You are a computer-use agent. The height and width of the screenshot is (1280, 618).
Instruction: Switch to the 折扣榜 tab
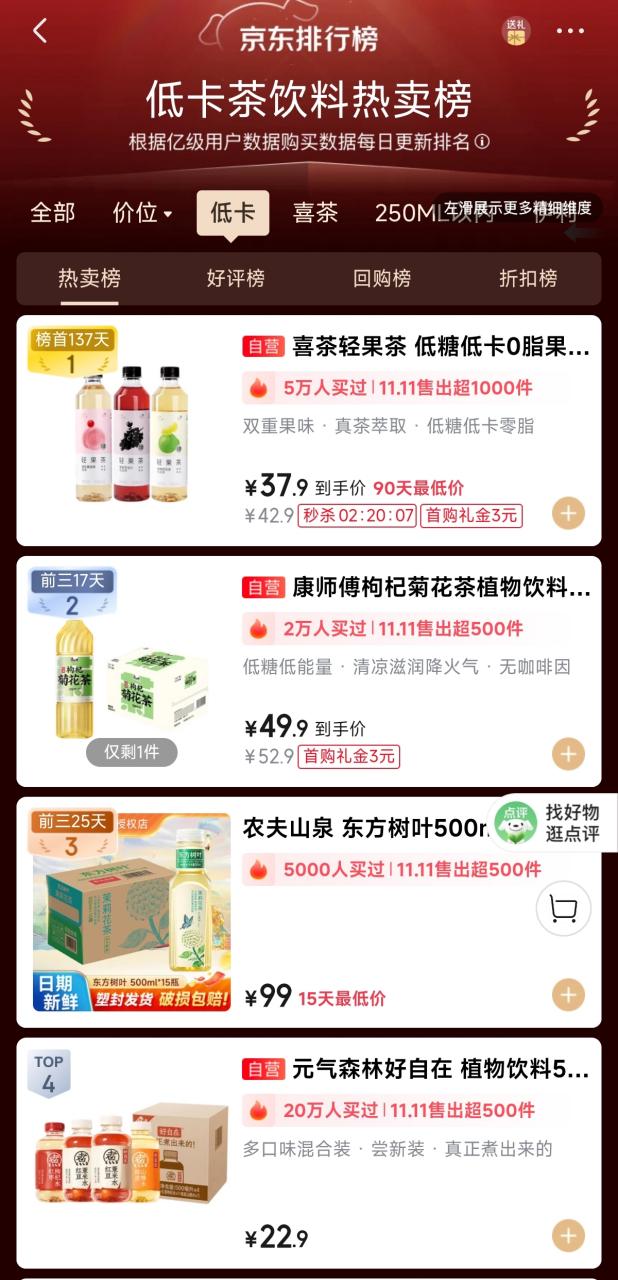[528, 279]
